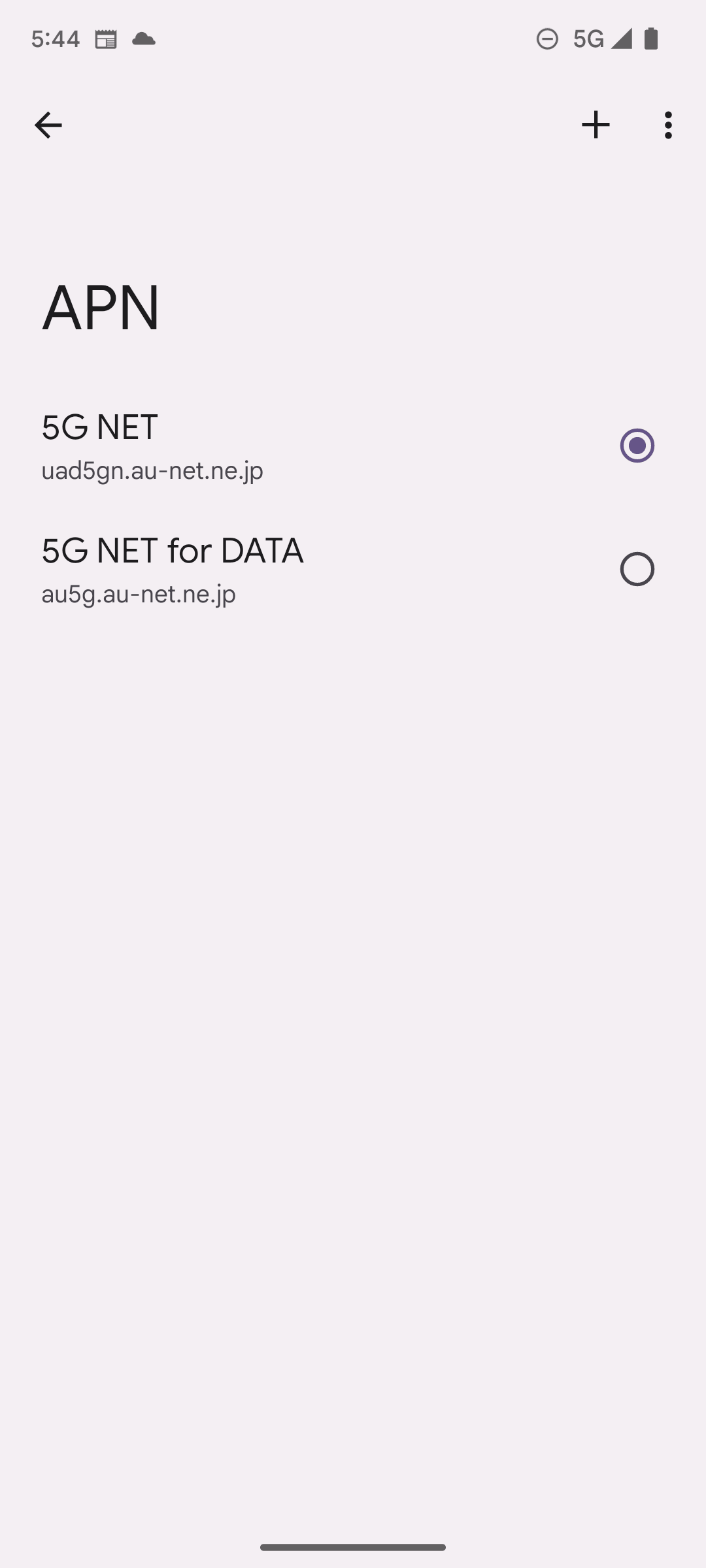Open the 5G NET for DATA APN entry
Viewport: 706px width, 1568px height.
(261, 569)
